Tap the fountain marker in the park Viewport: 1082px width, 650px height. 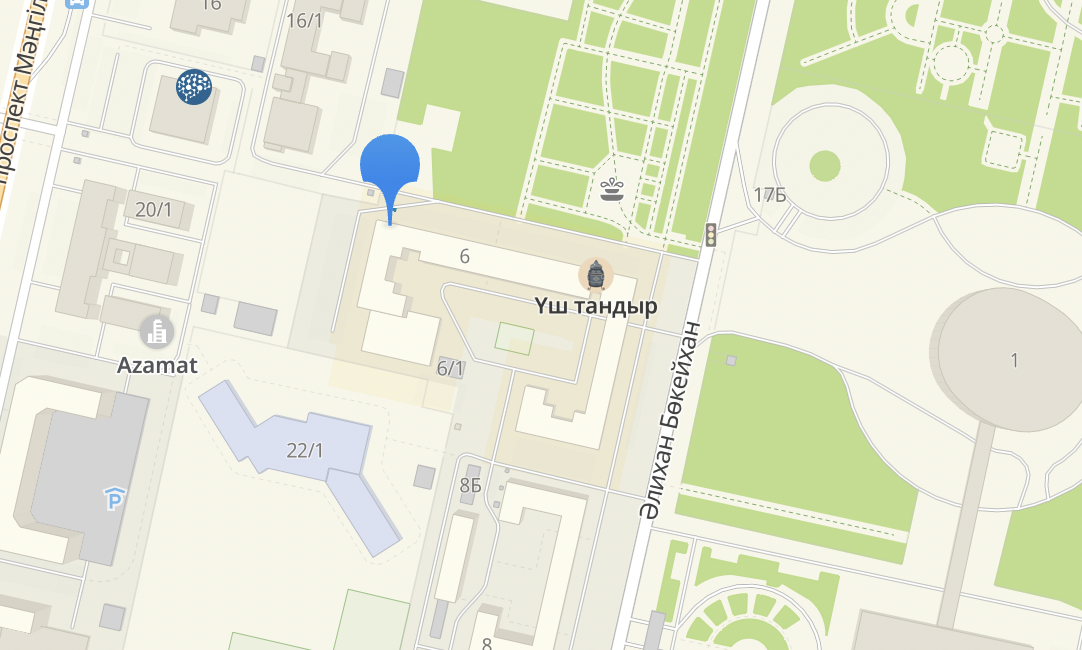(611, 188)
